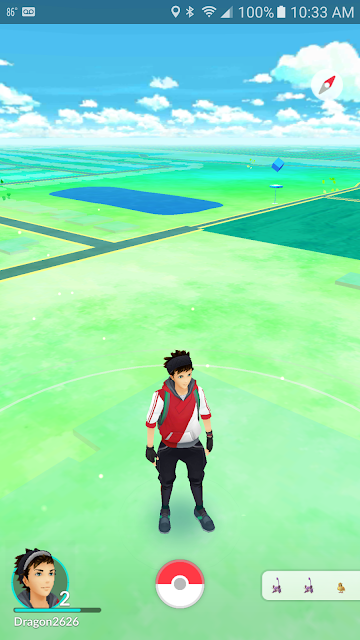Open the Poké Ball main menu
Image resolution: width=360 pixels, height=640 pixels.
180,584
